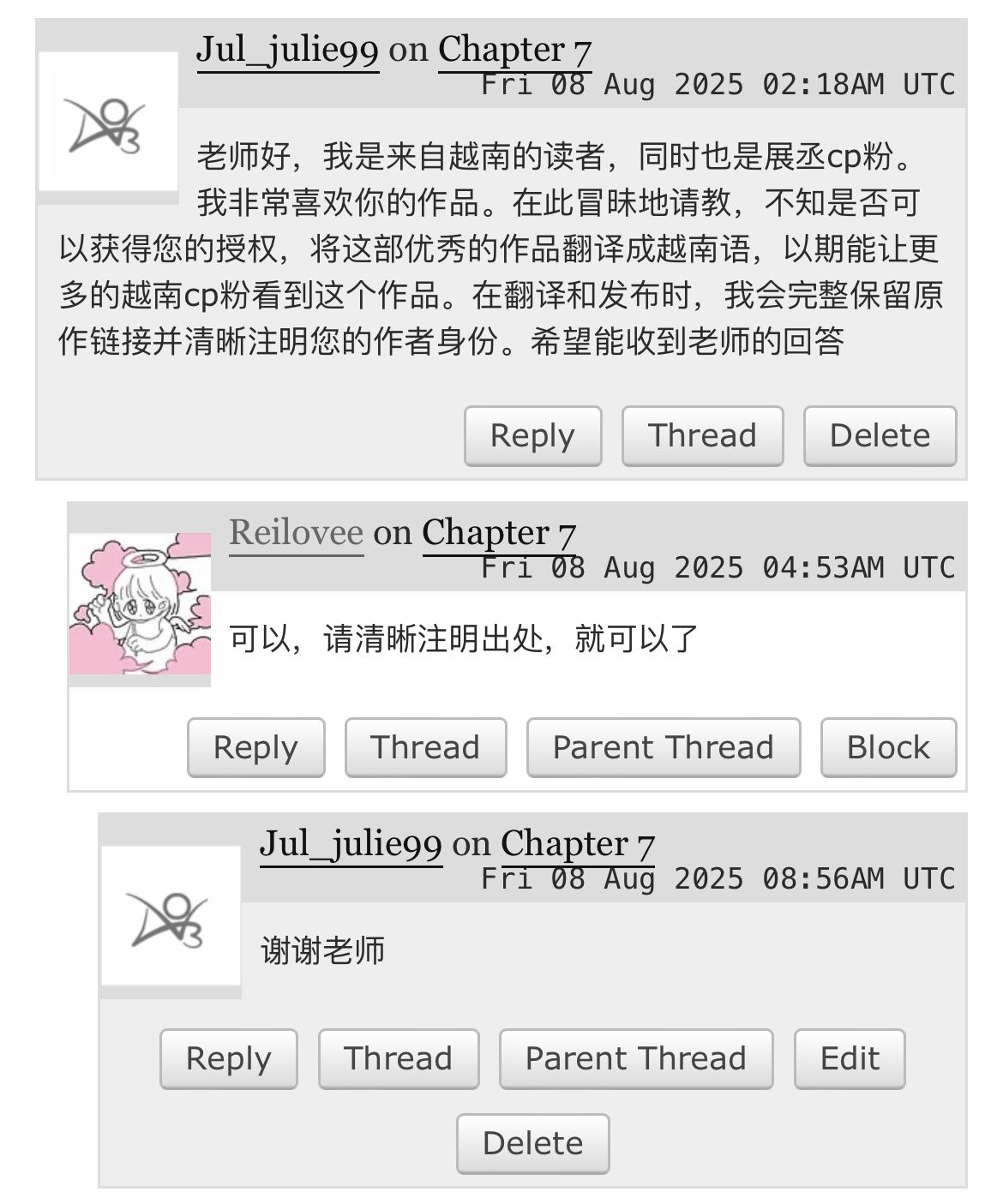Image resolution: width=1003 pixels, height=1204 pixels.
Task: Delete the translation request comment
Action: pos(880,435)
